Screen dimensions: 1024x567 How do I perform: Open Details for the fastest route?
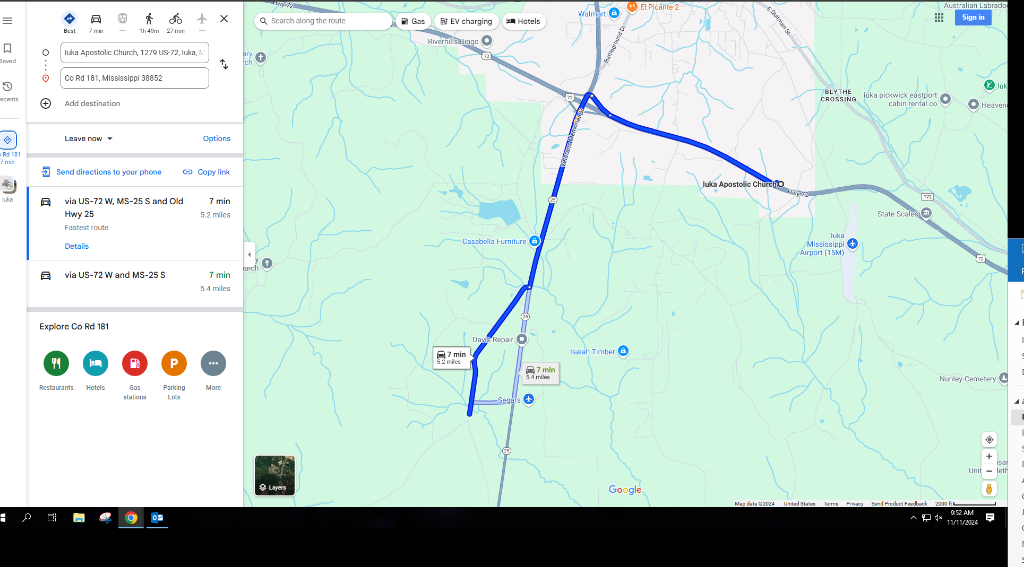pyautogui.click(x=76, y=246)
